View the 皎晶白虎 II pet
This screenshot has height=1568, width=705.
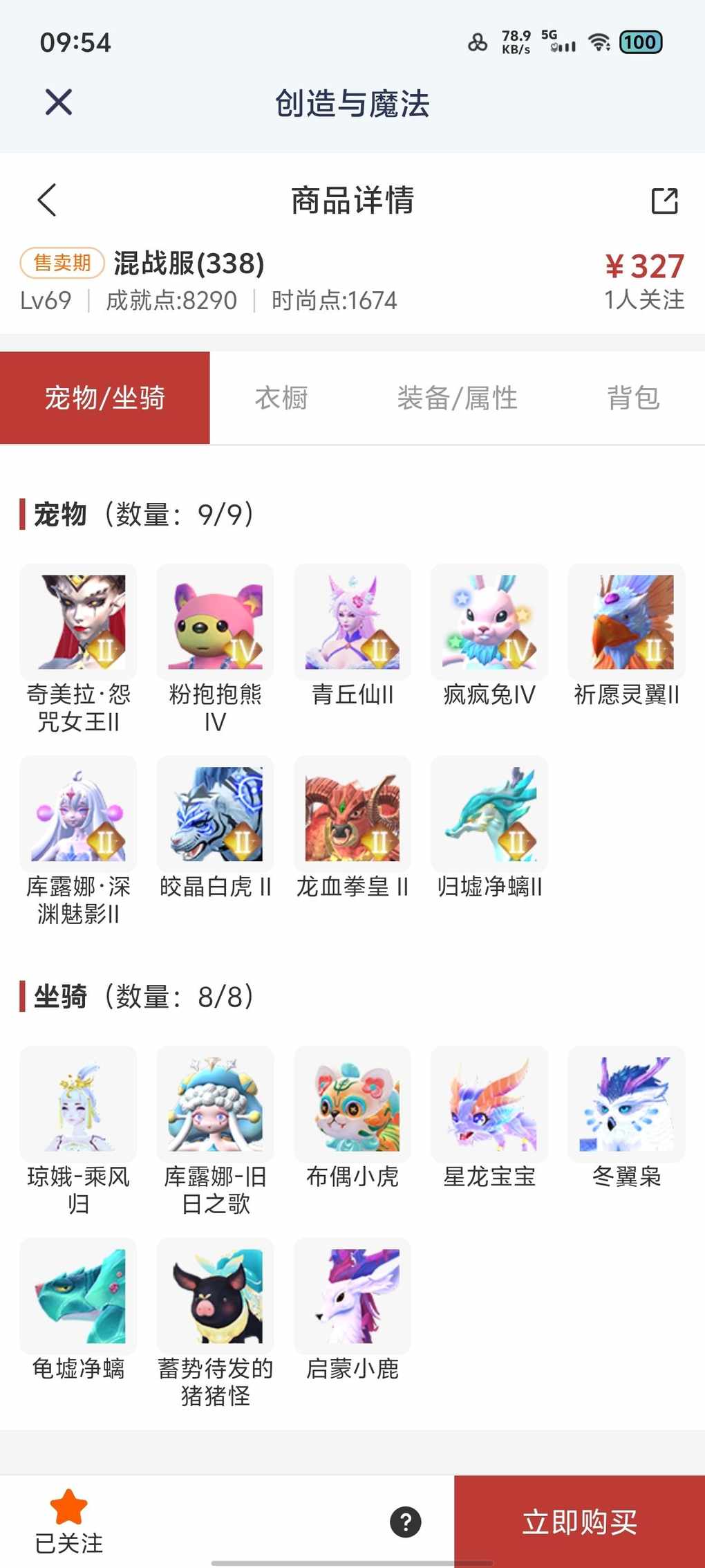point(215,814)
